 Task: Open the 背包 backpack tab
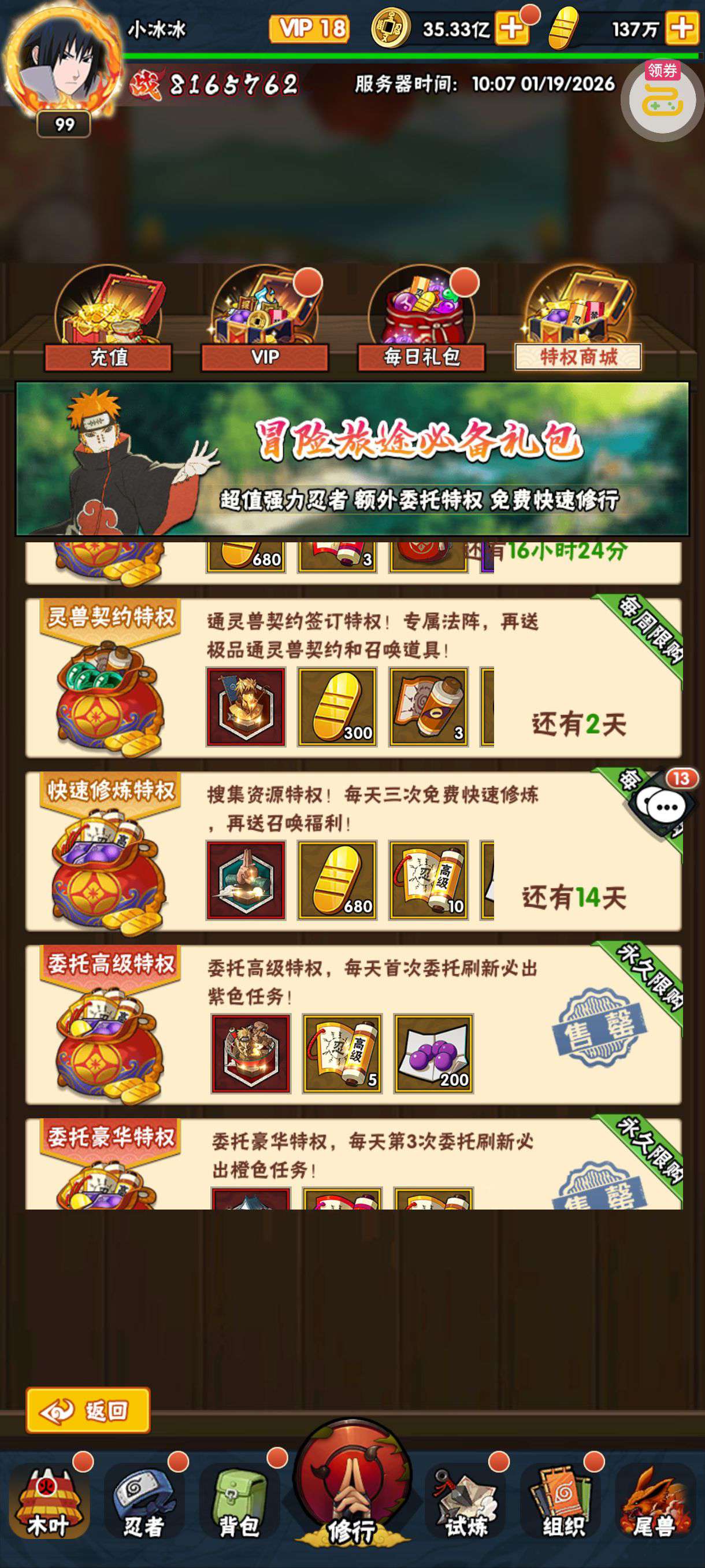(239, 1502)
